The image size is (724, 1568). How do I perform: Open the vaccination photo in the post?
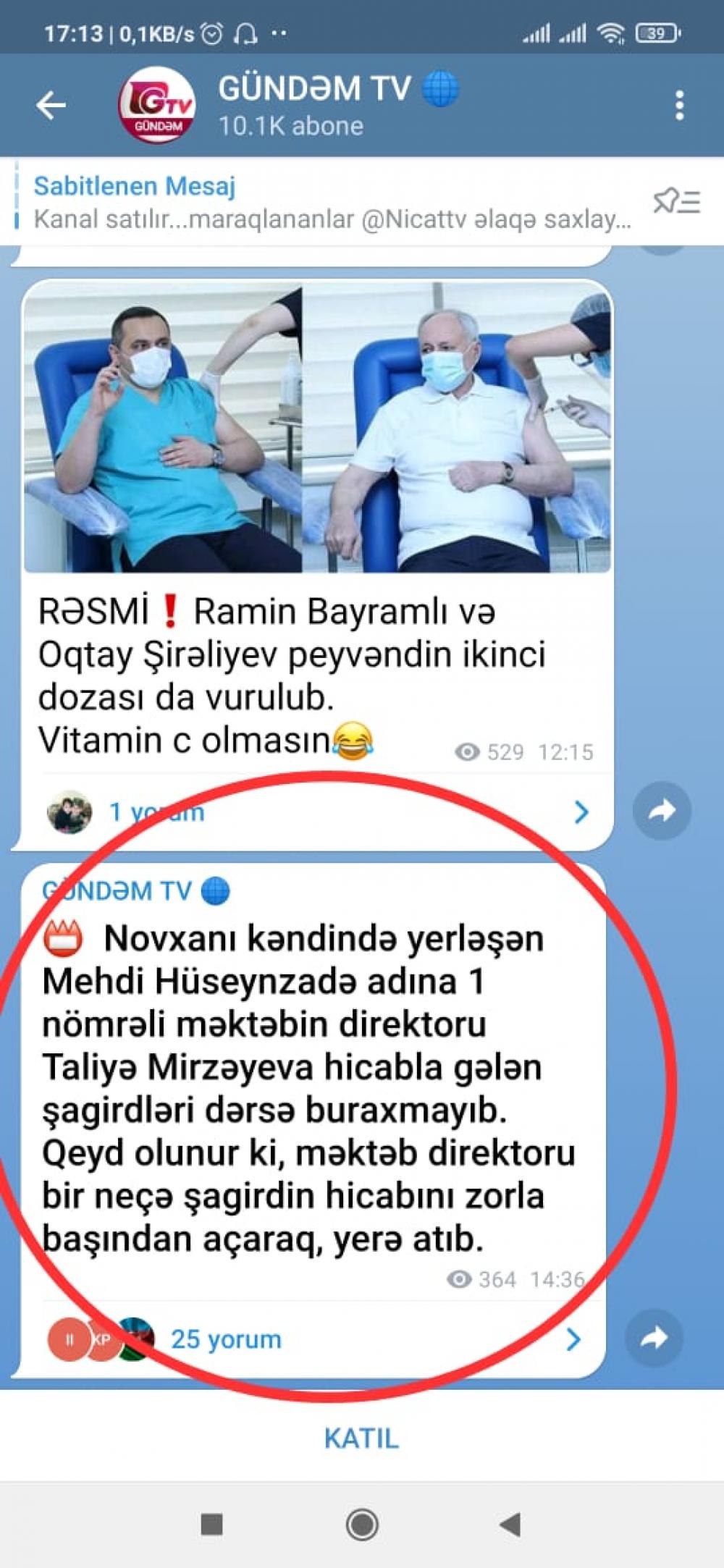point(317,427)
